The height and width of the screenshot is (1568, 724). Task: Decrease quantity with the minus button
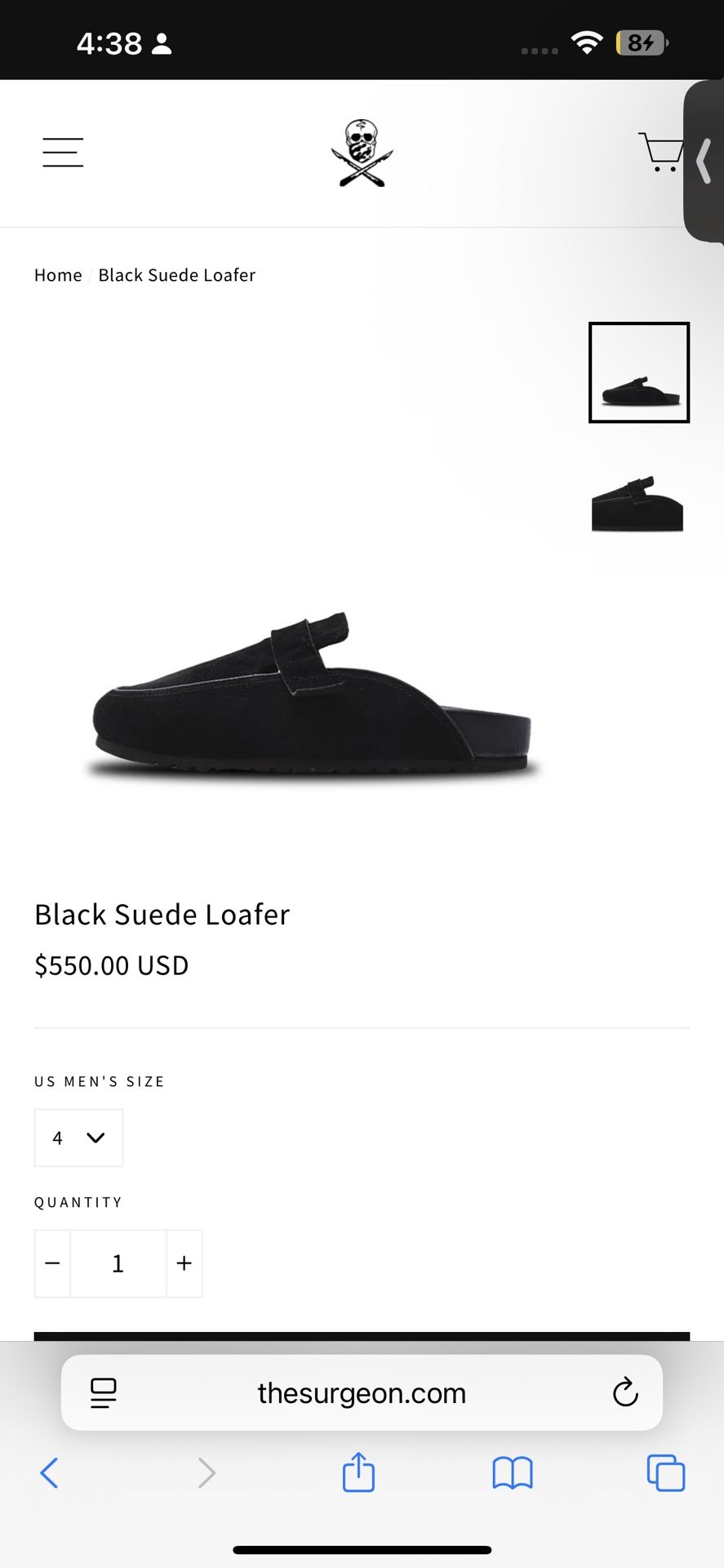pos(52,1263)
